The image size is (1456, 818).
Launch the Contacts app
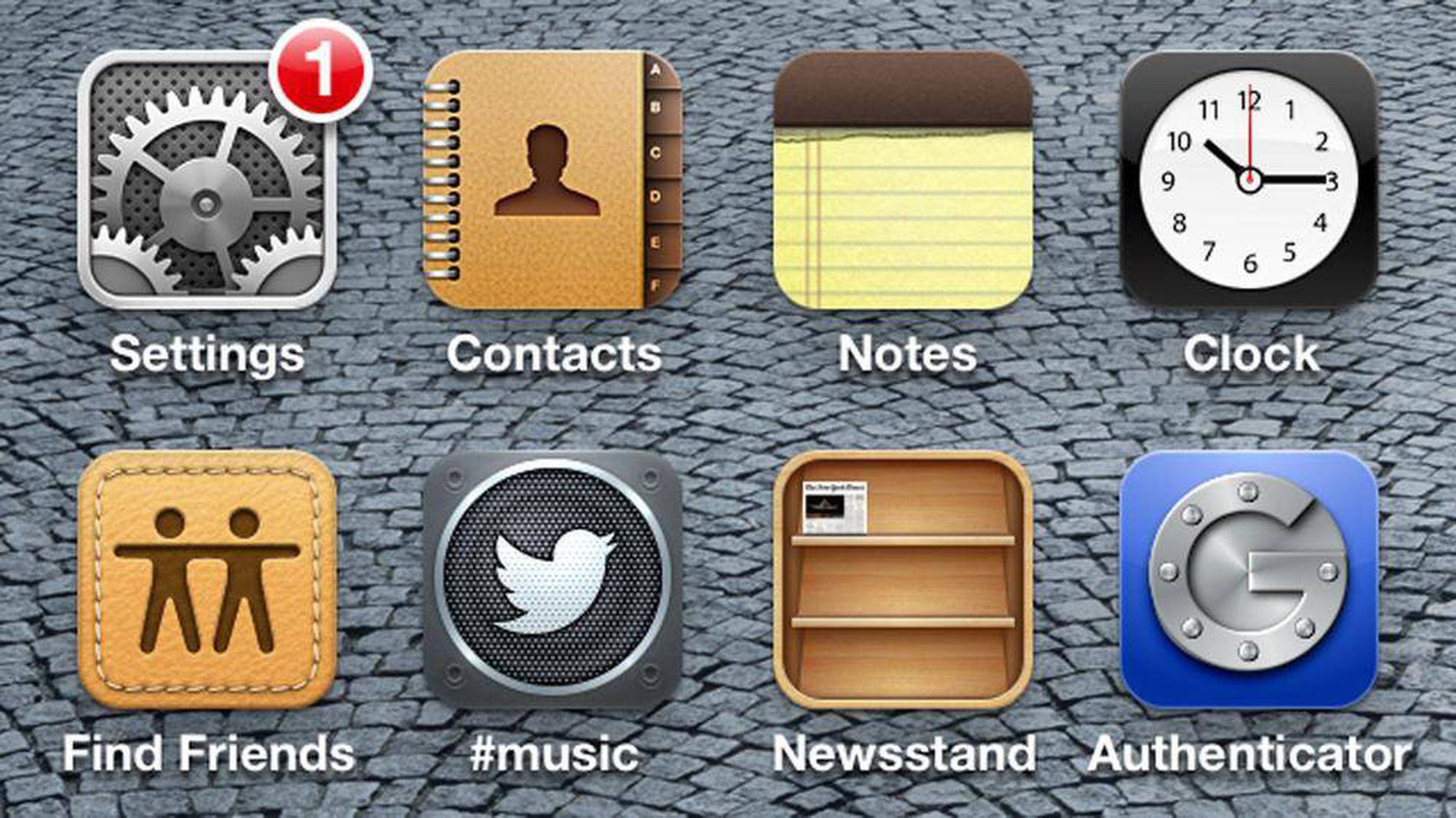pyautogui.click(x=552, y=182)
